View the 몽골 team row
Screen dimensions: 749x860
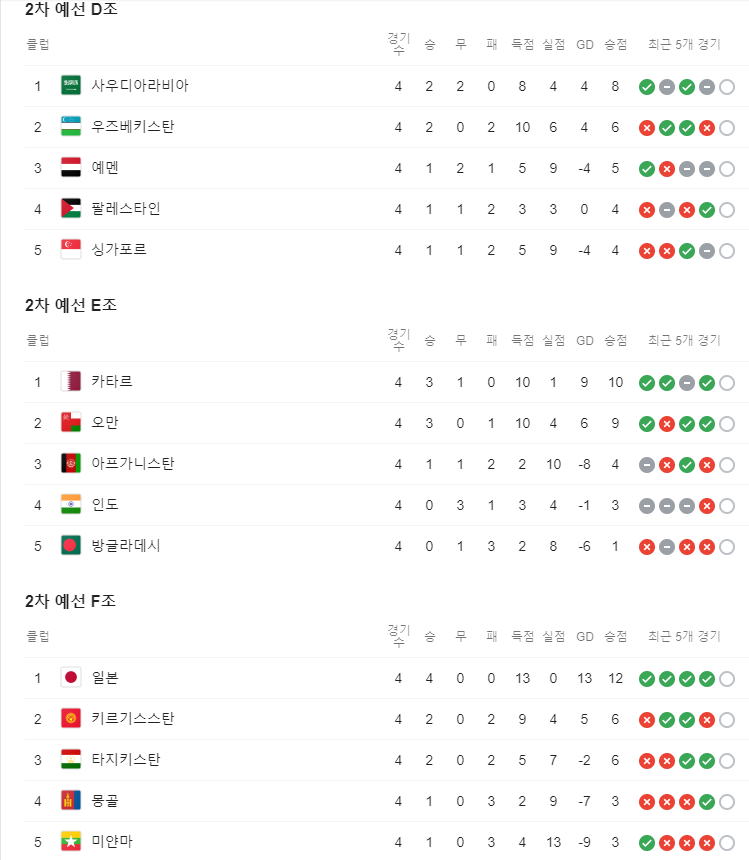click(104, 801)
